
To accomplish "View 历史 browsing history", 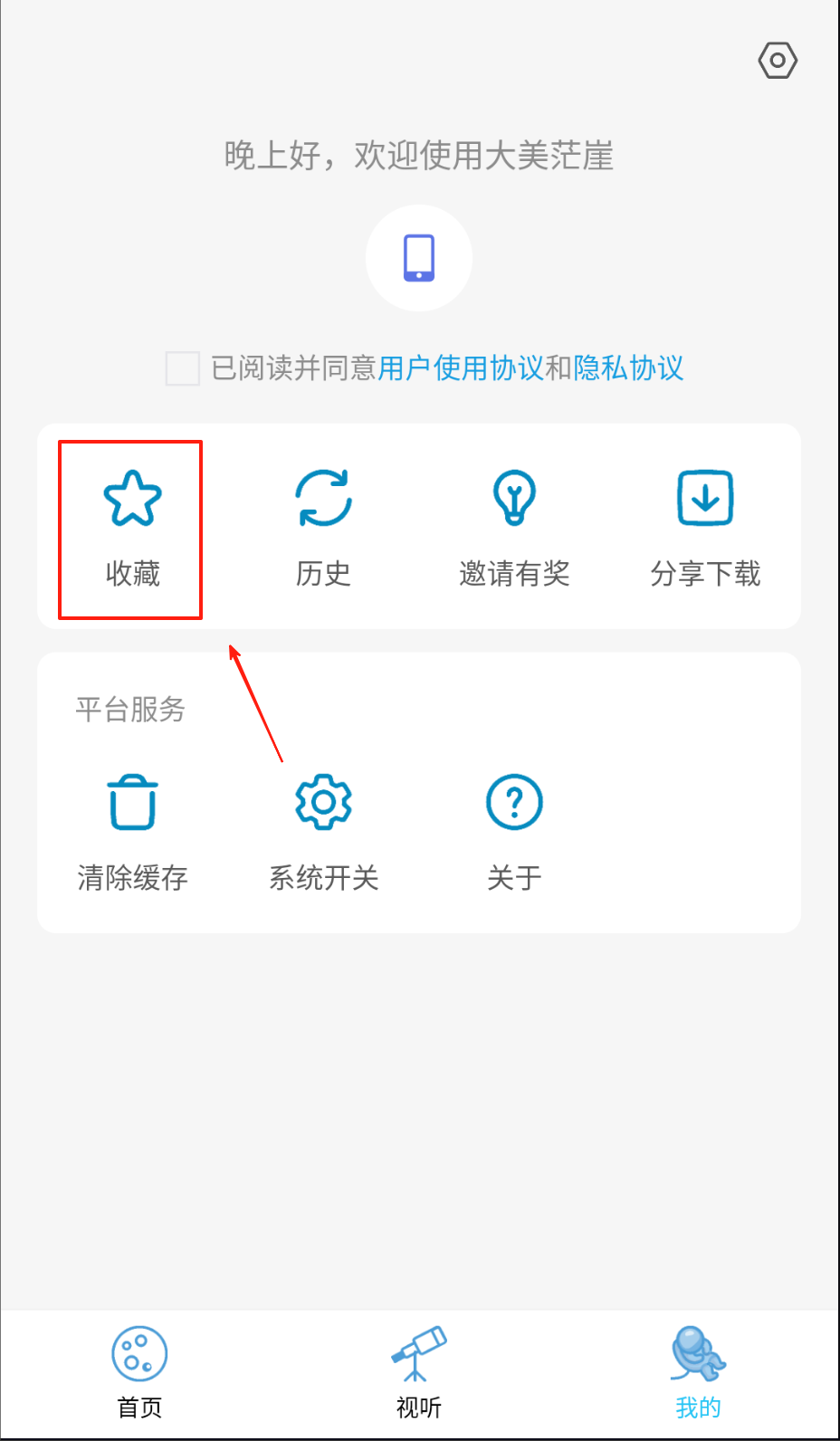I will click(323, 529).
